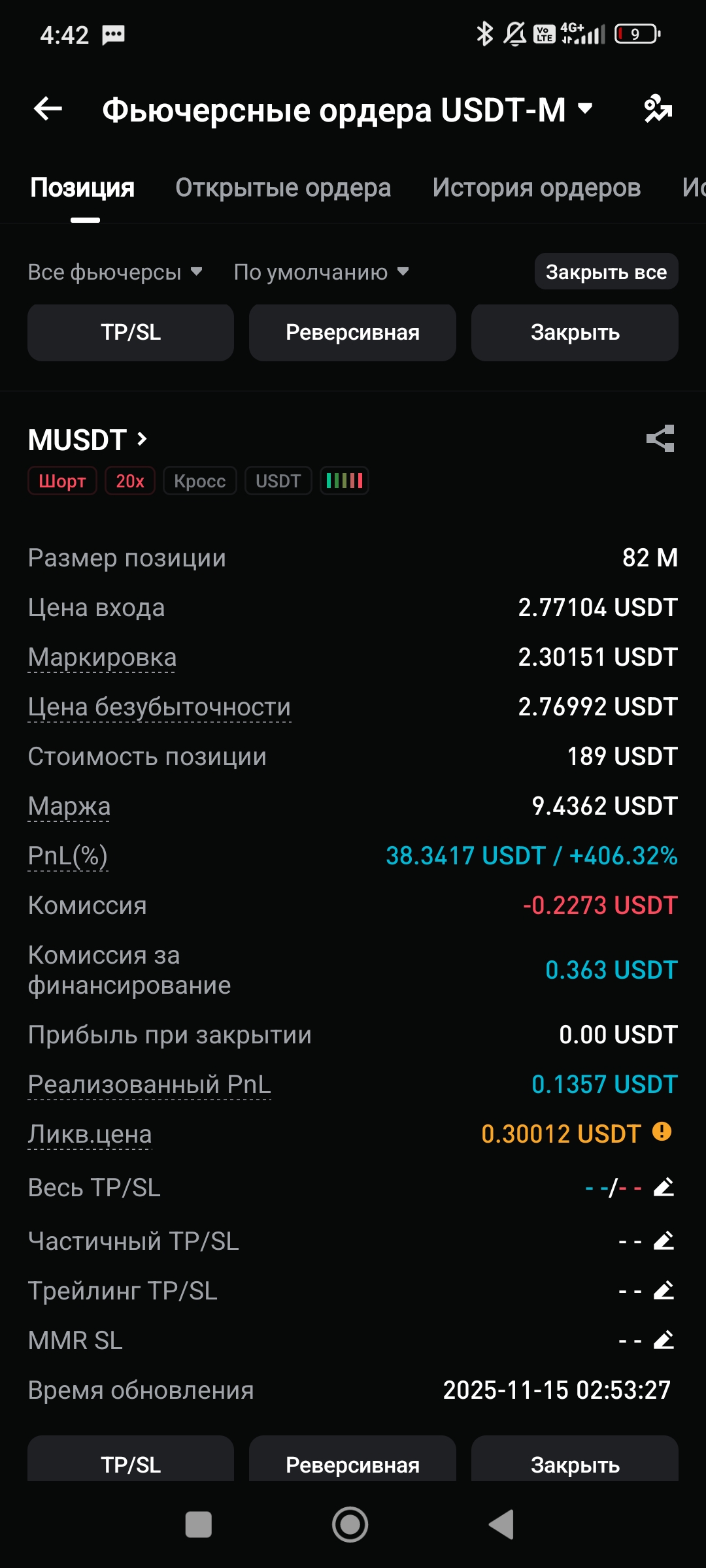Go back with the top-left arrow

48,108
